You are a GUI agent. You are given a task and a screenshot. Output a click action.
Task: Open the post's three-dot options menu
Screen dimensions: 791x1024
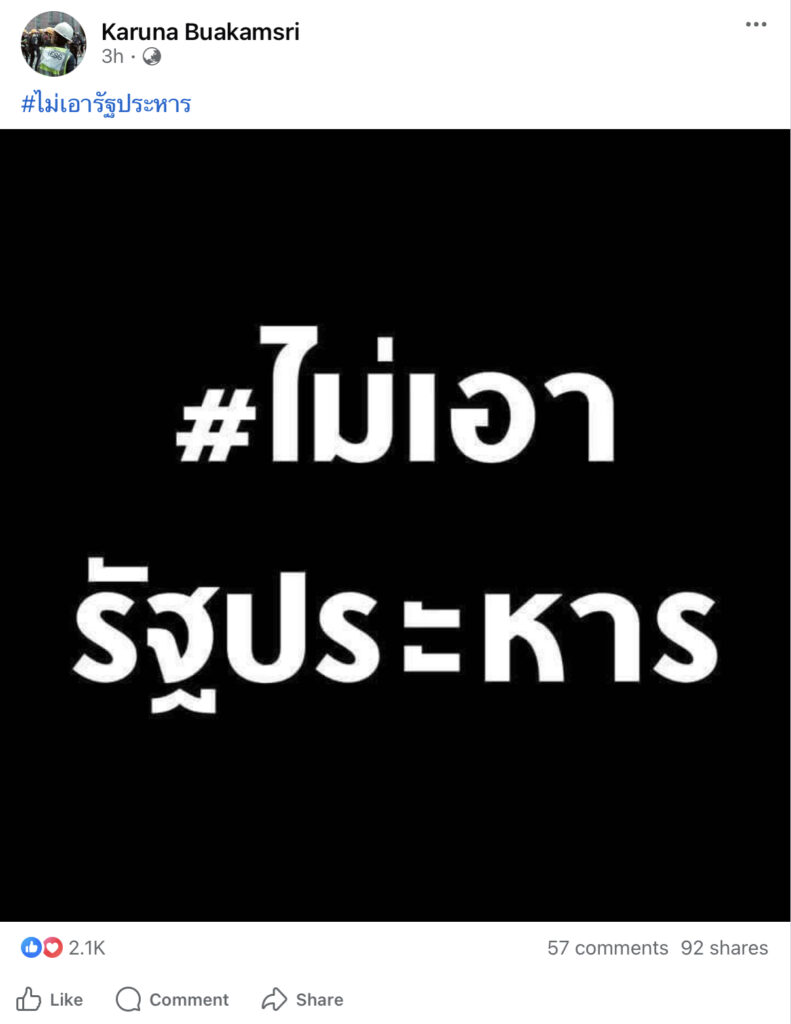[x=756, y=25]
